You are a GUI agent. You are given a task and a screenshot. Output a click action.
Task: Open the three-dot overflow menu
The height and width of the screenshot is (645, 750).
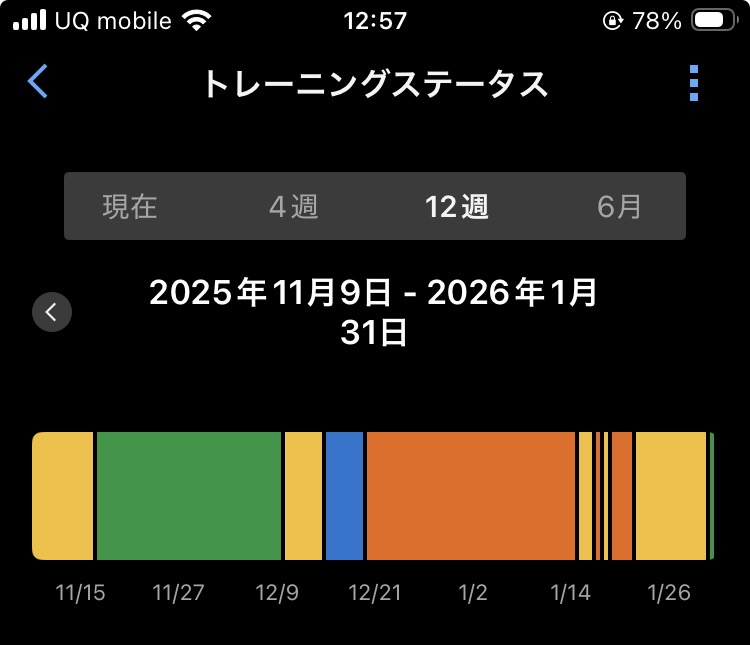[x=694, y=84]
